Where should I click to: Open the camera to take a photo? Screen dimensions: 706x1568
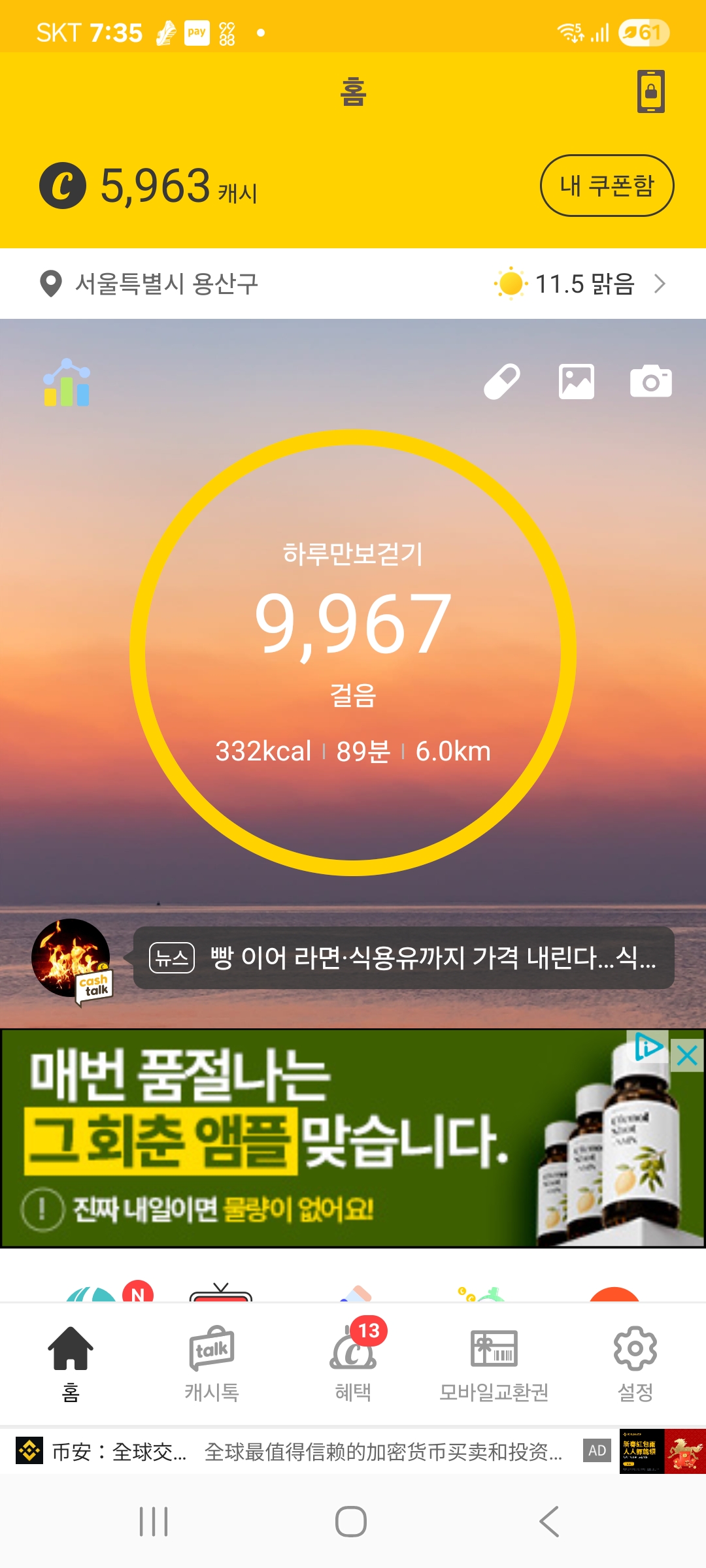(650, 382)
